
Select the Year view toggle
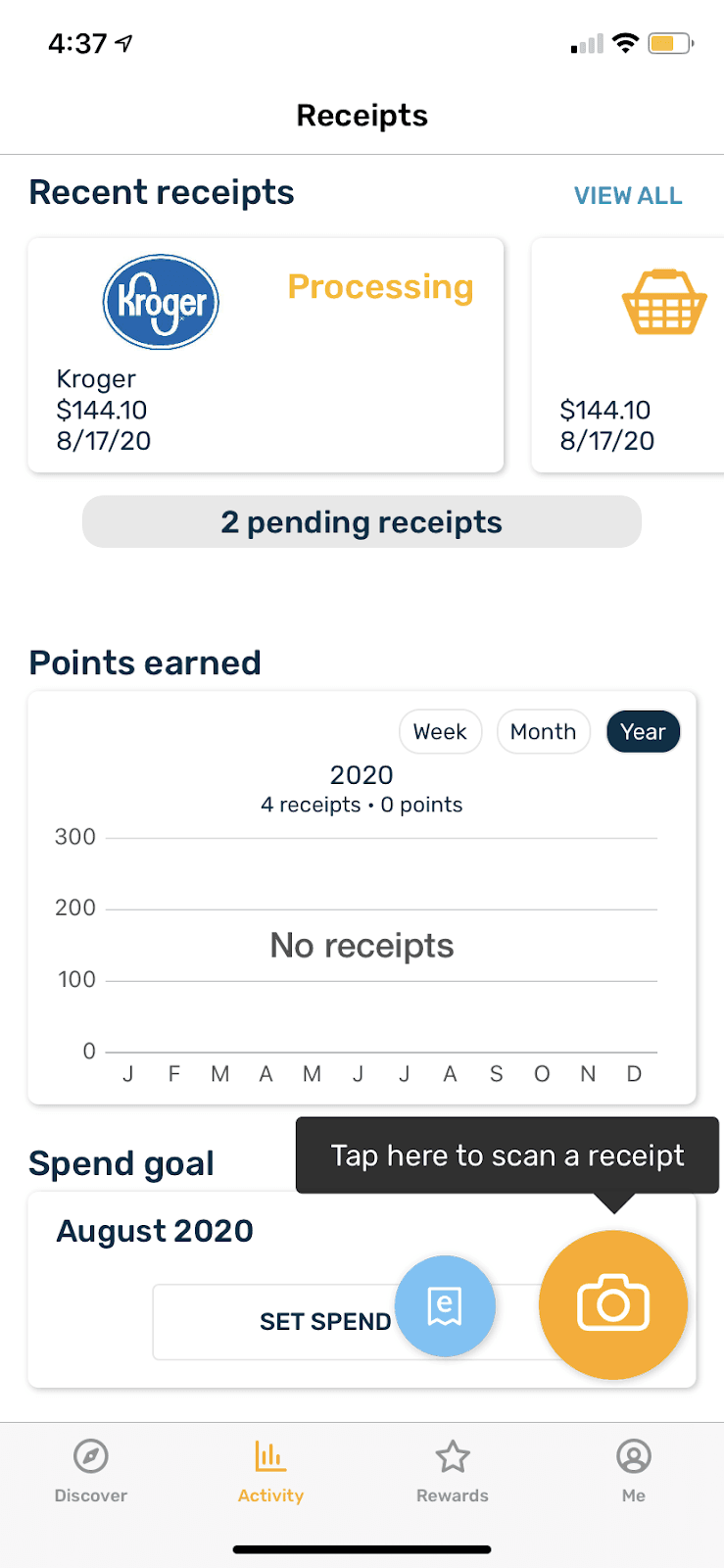click(643, 731)
